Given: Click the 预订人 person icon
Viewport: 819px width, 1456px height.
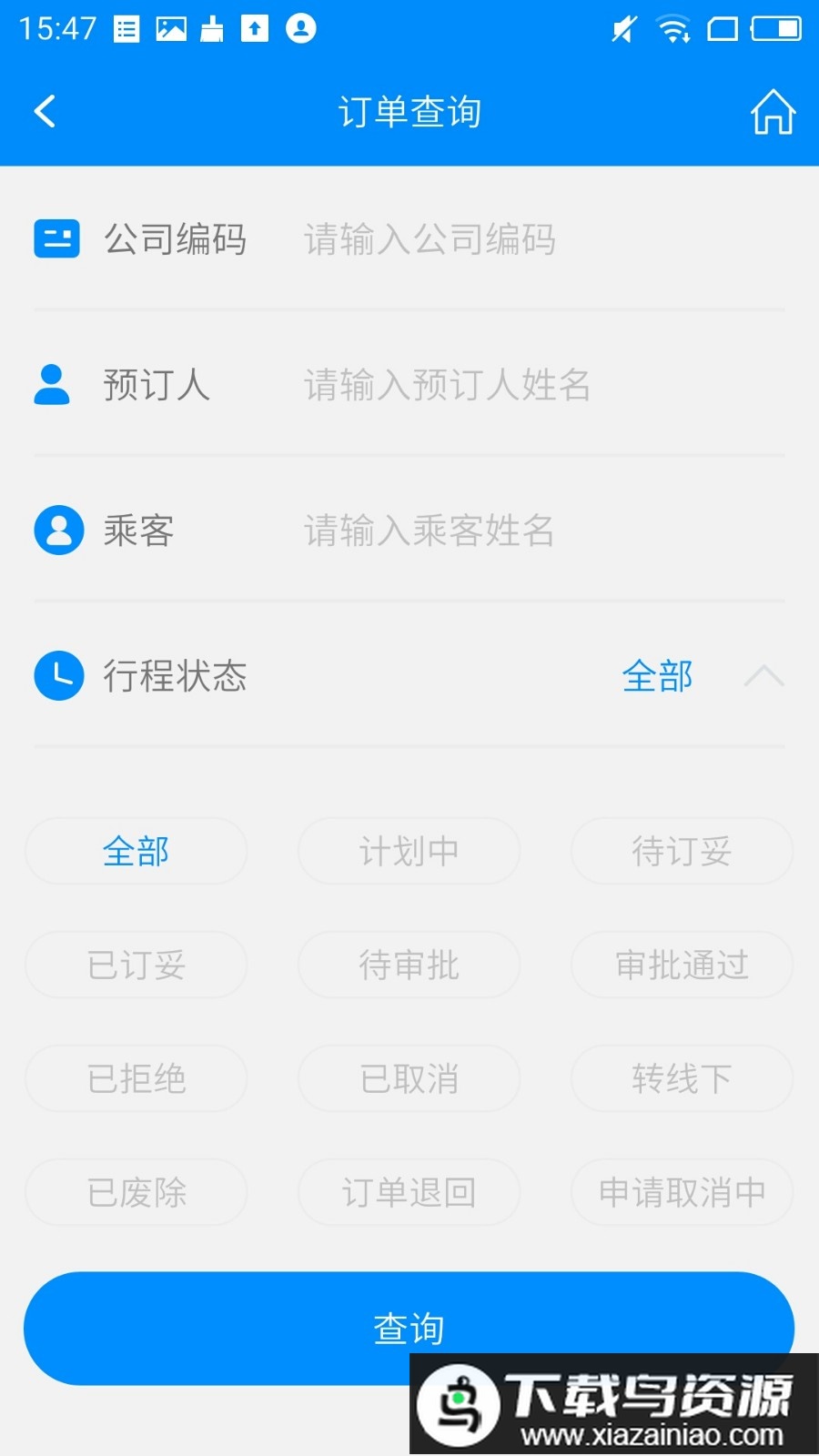Looking at the screenshot, I should (x=52, y=386).
